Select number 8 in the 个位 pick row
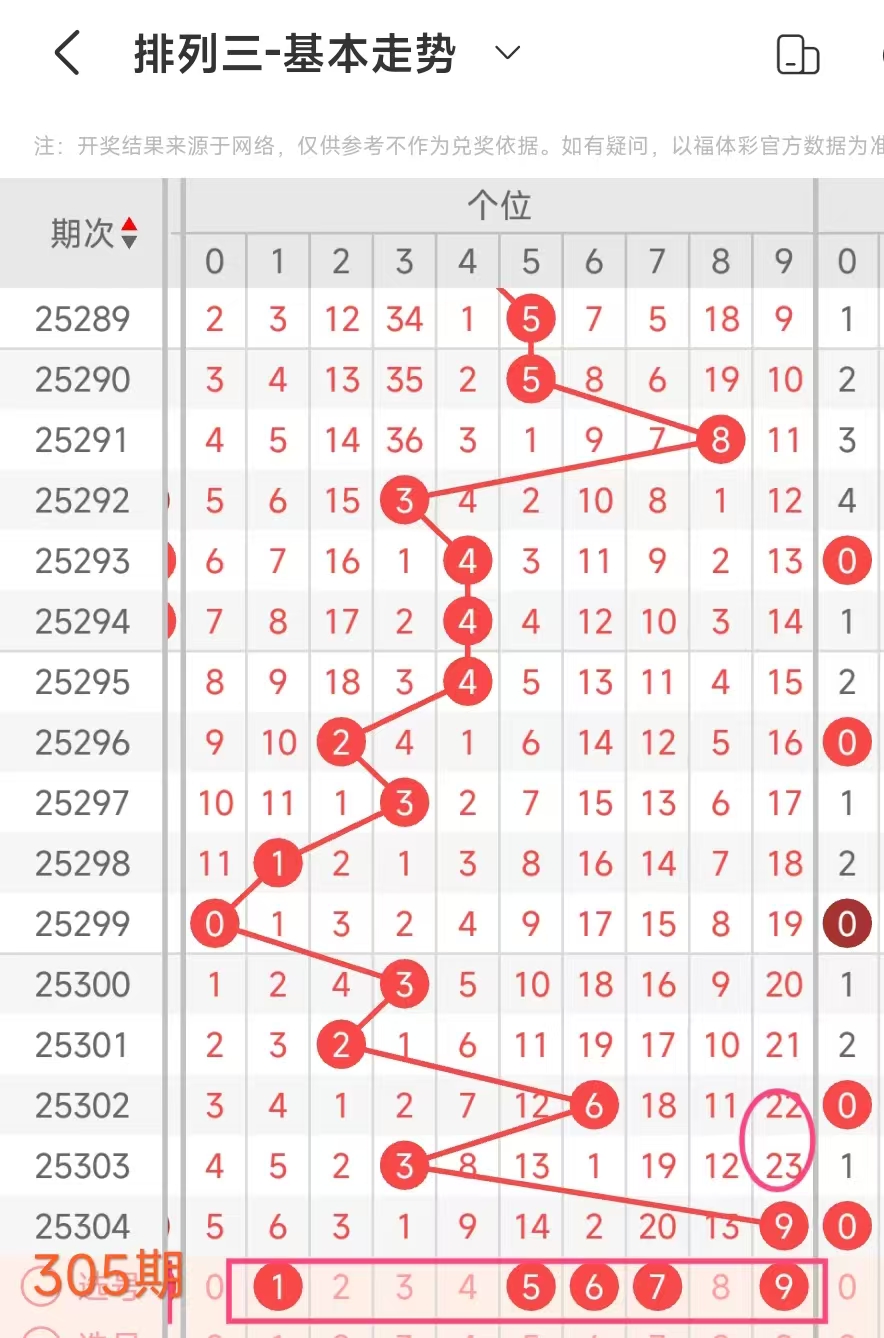Screen dimensions: 884x1338 720,1288
